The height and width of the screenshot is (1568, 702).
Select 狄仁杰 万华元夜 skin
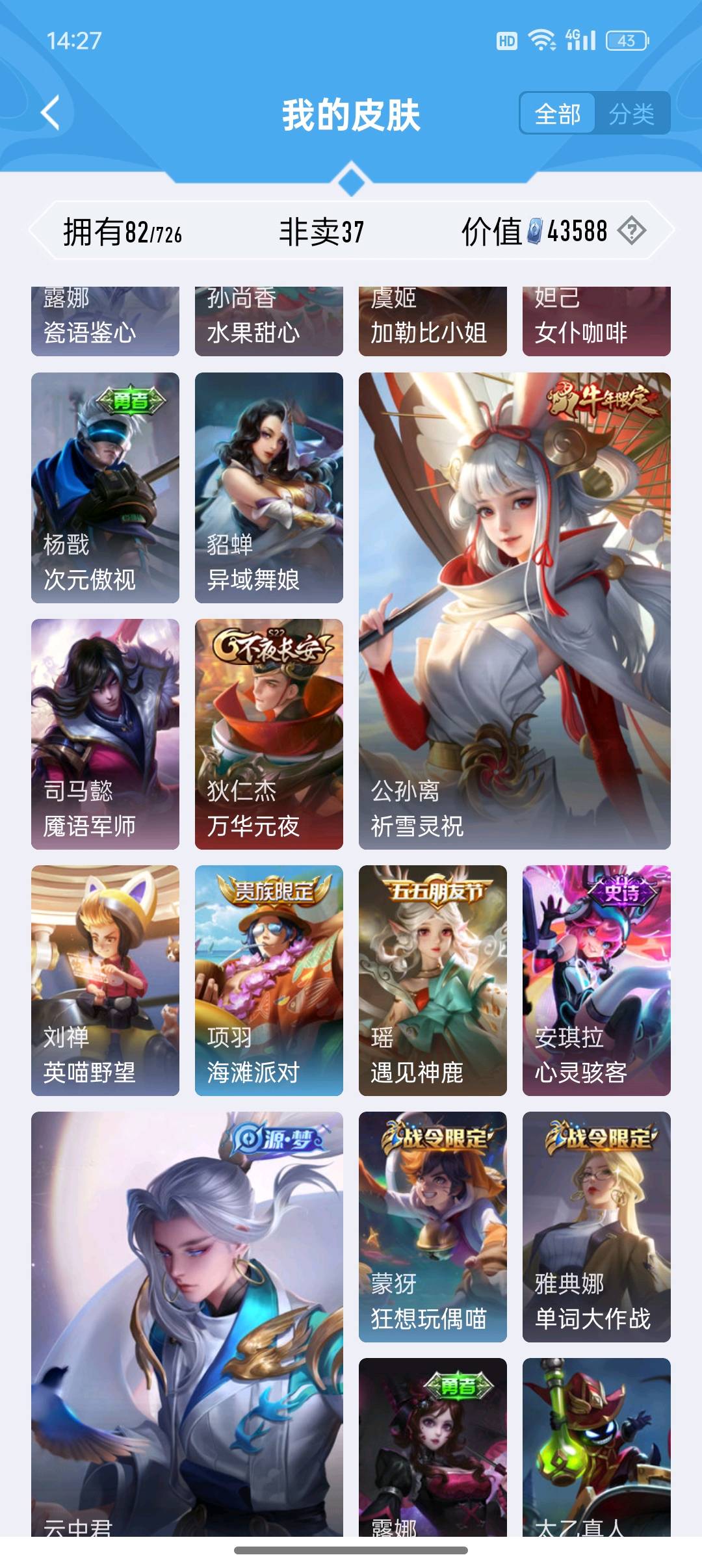[269, 734]
